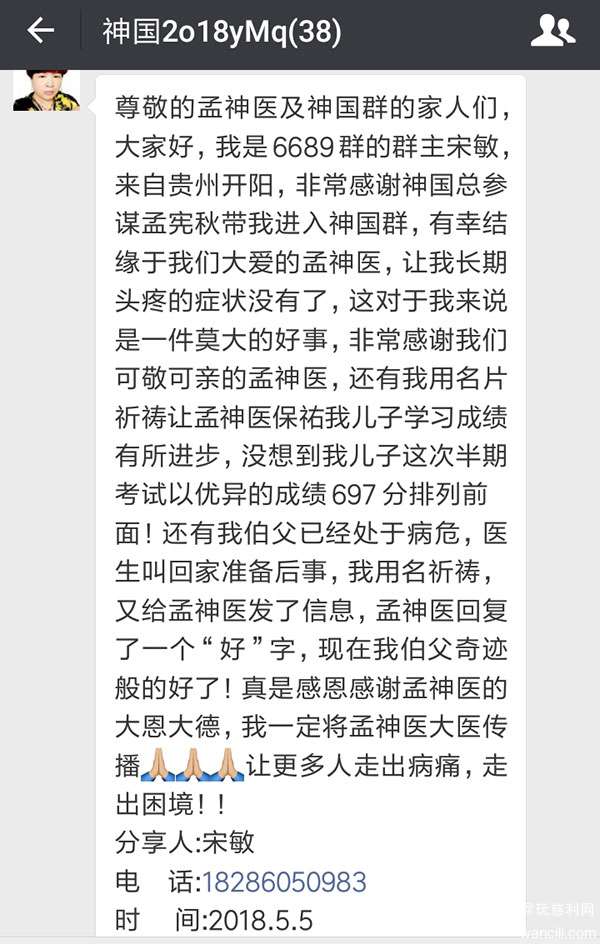Viewport: 600px width, 944px height.
Task: Tap phone number 18286050983 link
Action: [284, 882]
